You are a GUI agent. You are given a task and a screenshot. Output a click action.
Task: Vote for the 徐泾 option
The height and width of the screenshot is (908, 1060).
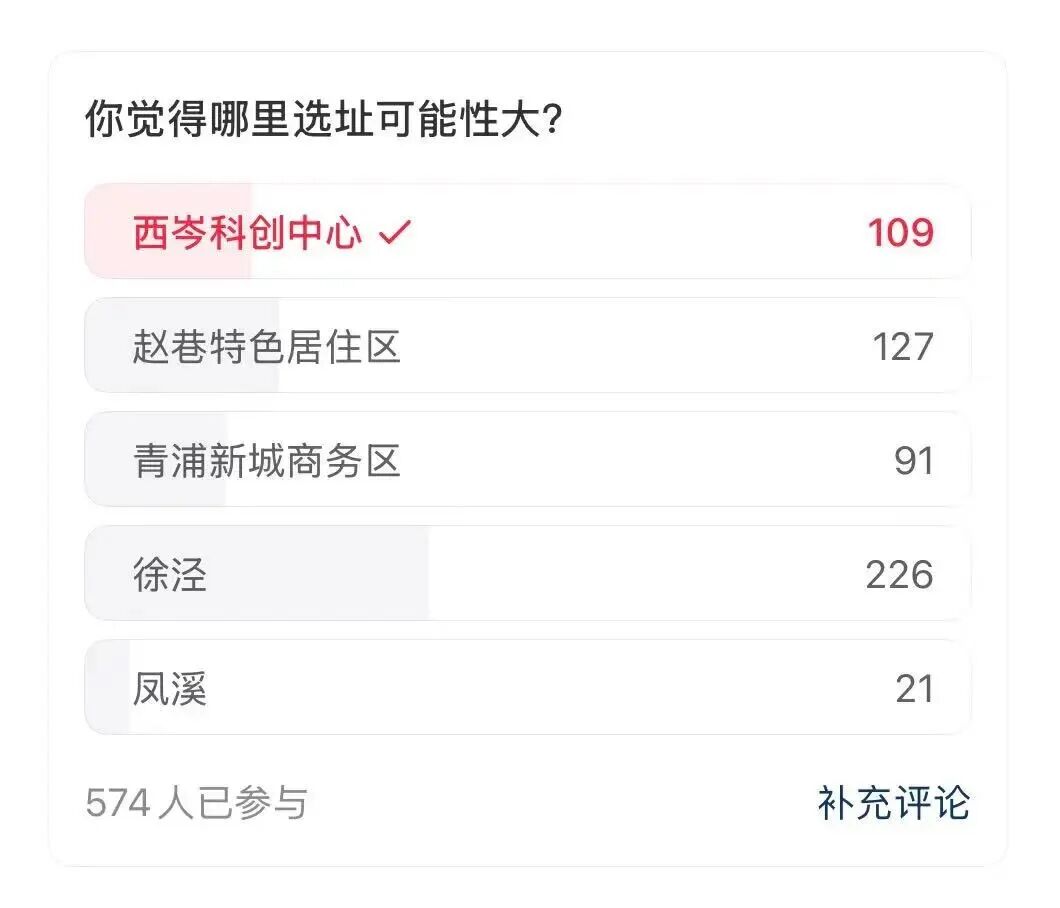pyautogui.click(x=527, y=574)
